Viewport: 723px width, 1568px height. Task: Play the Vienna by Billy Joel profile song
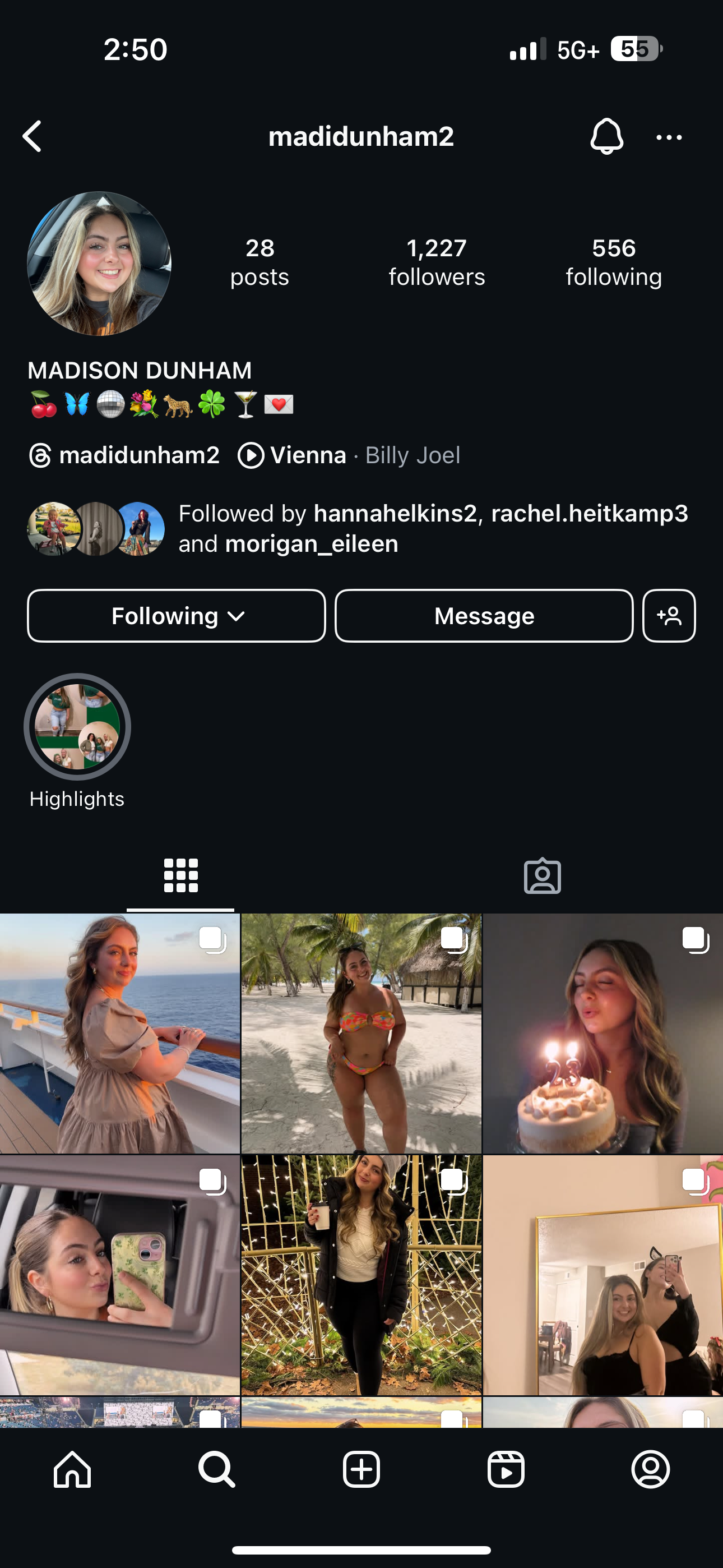tap(349, 455)
